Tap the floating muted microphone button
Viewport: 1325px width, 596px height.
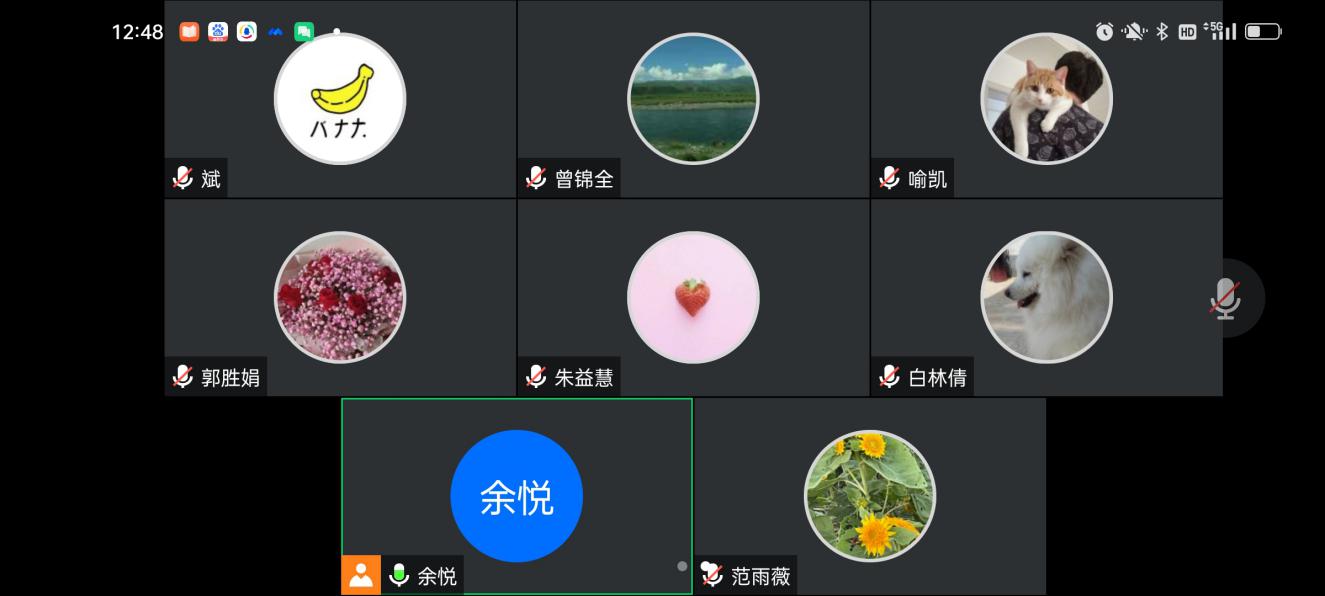click(x=1225, y=298)
